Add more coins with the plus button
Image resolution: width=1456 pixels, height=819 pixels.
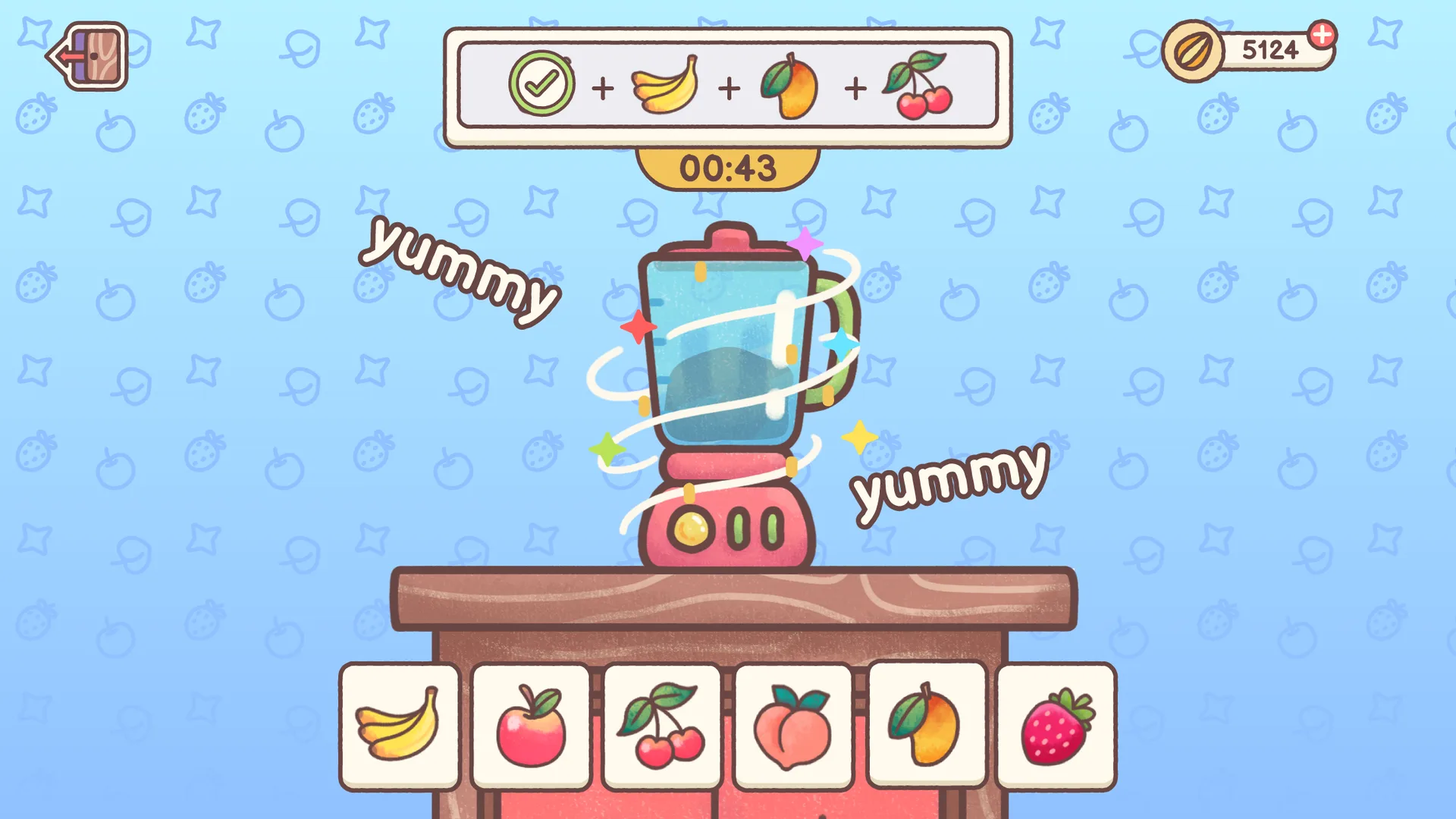point(1322,35)
